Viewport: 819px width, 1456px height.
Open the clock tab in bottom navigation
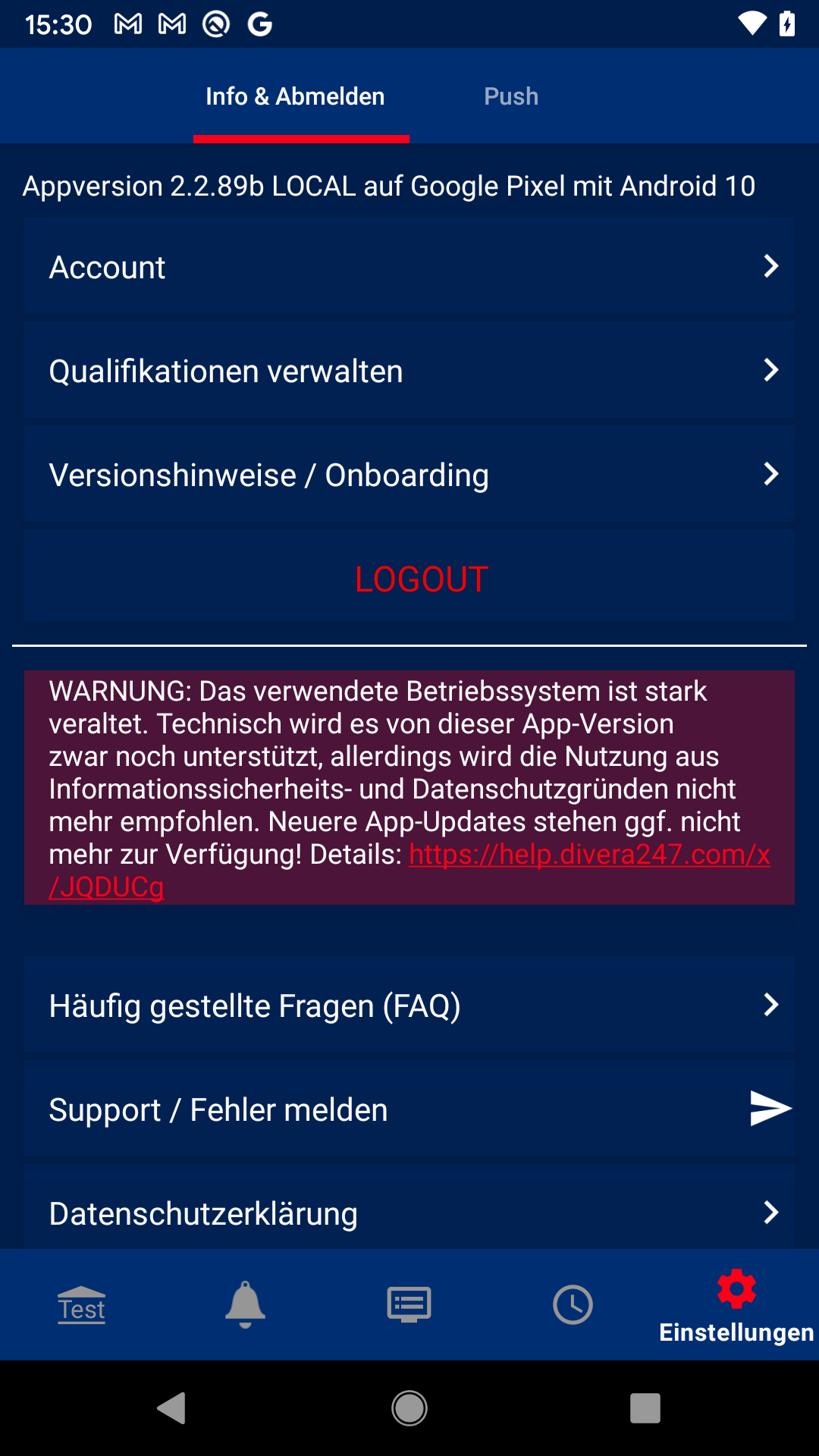pos(573,1304)
